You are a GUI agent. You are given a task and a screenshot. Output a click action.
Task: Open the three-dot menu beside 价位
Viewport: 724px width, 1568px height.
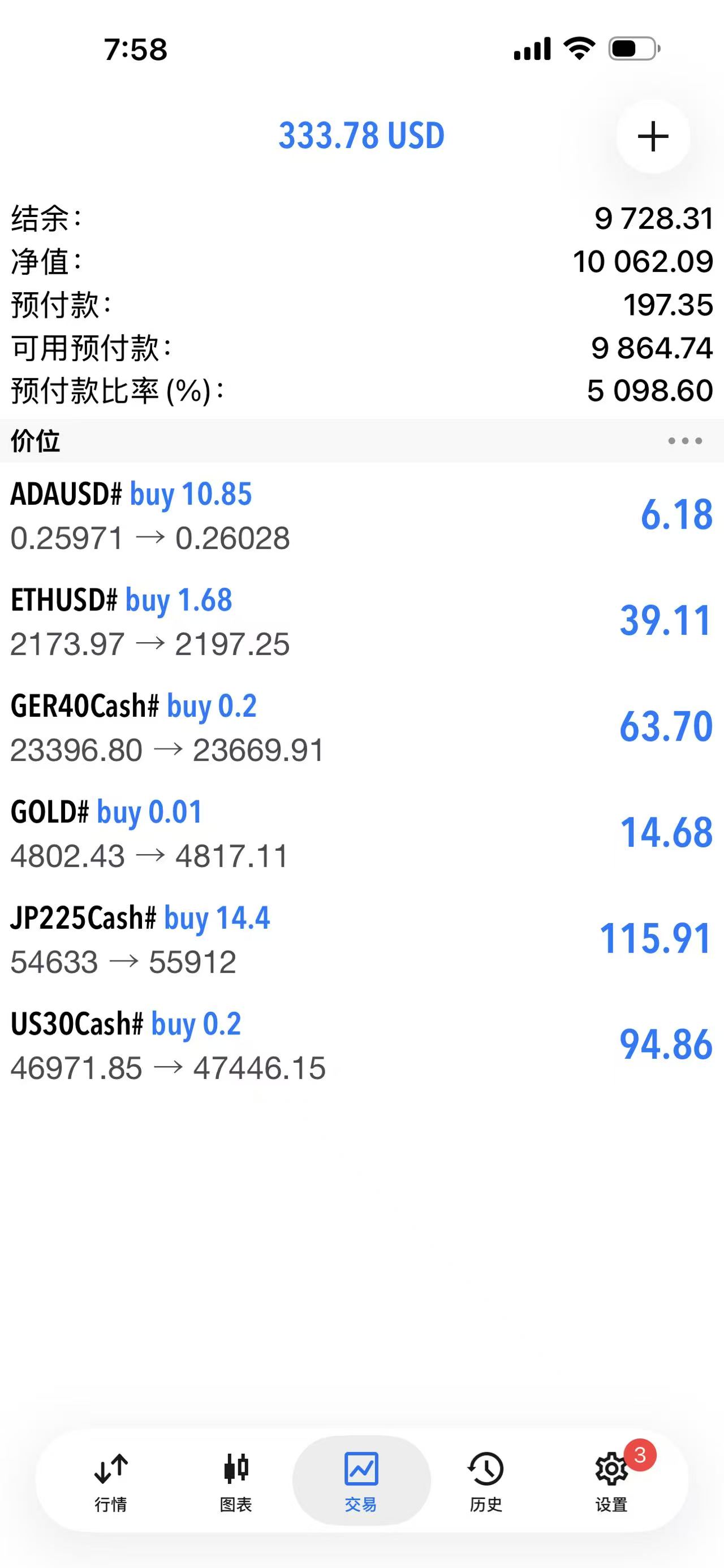[x=684, y=441]
